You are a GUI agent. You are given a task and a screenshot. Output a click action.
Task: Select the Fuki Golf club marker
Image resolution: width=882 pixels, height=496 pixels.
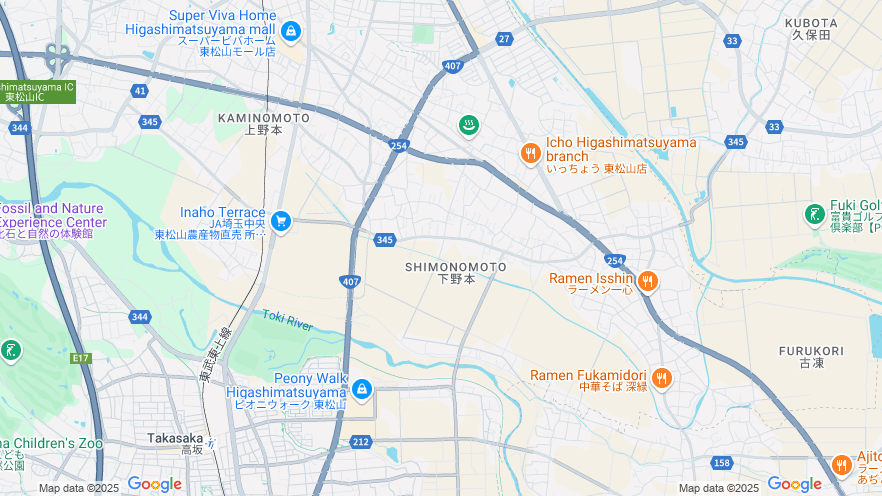tap(815, 213)
